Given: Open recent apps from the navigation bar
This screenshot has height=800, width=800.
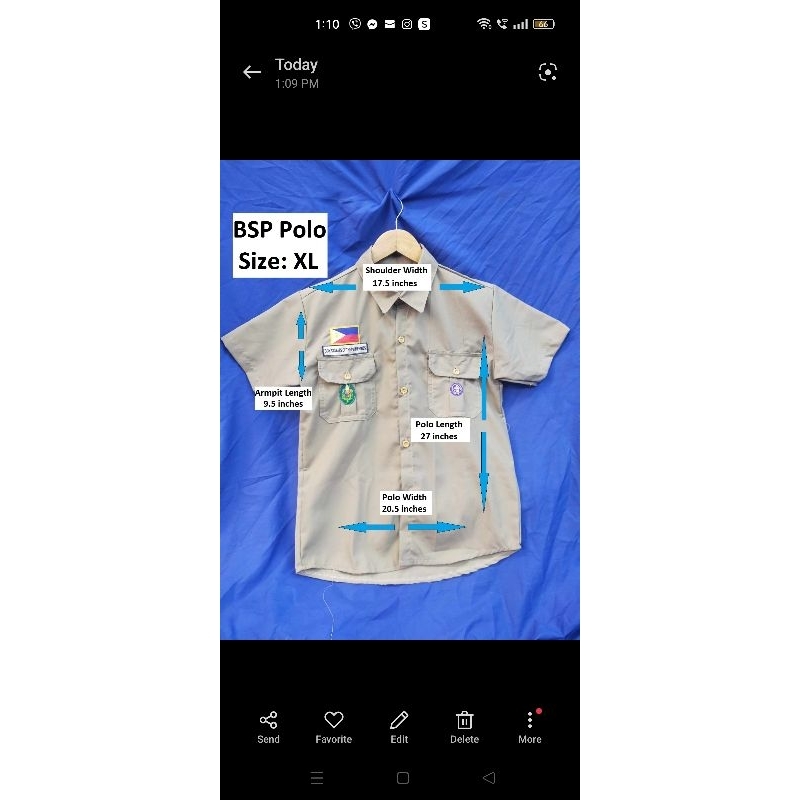Looking at the screenshot, I should pyautogui.click(x=317, y=778).
